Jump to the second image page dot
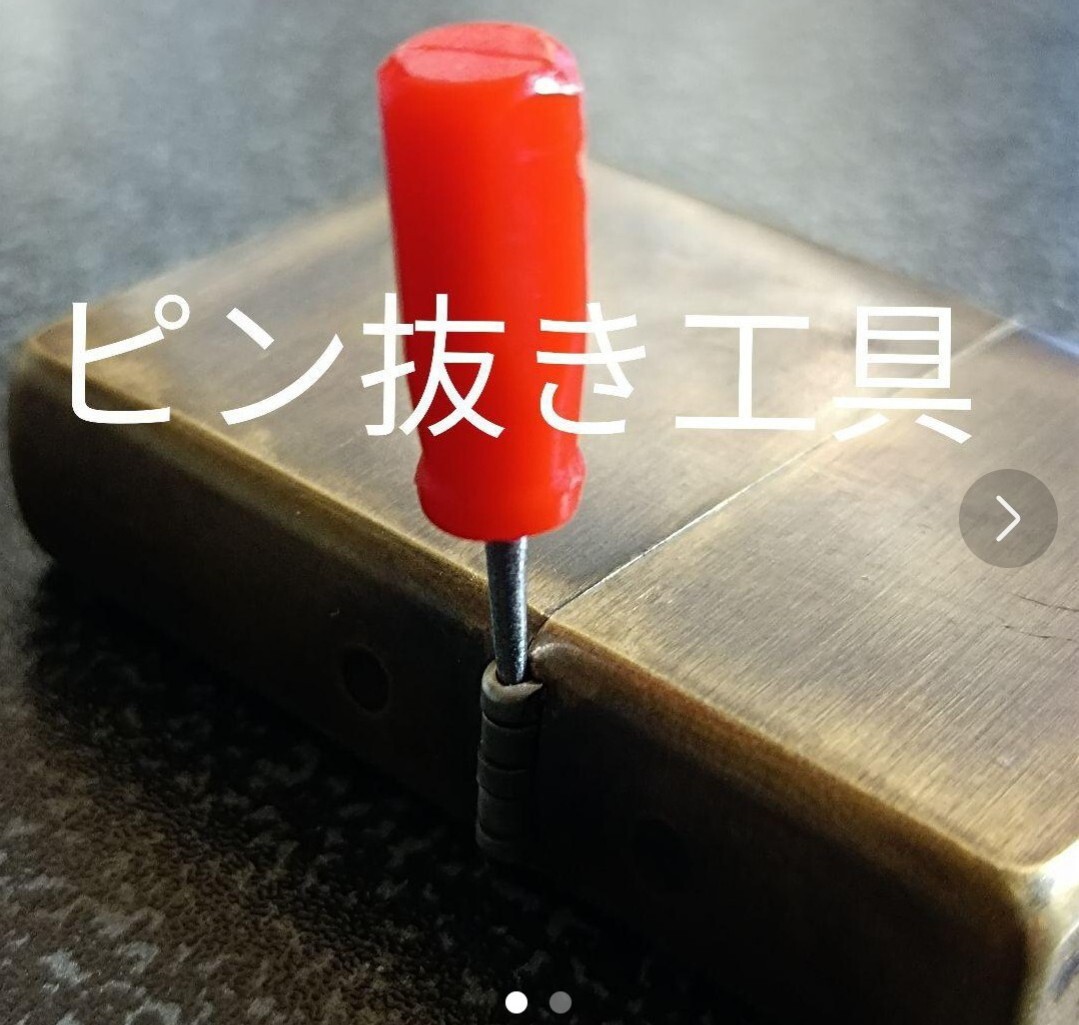The width and height of the screenshot is (1079, 1025). point(560,1001)
